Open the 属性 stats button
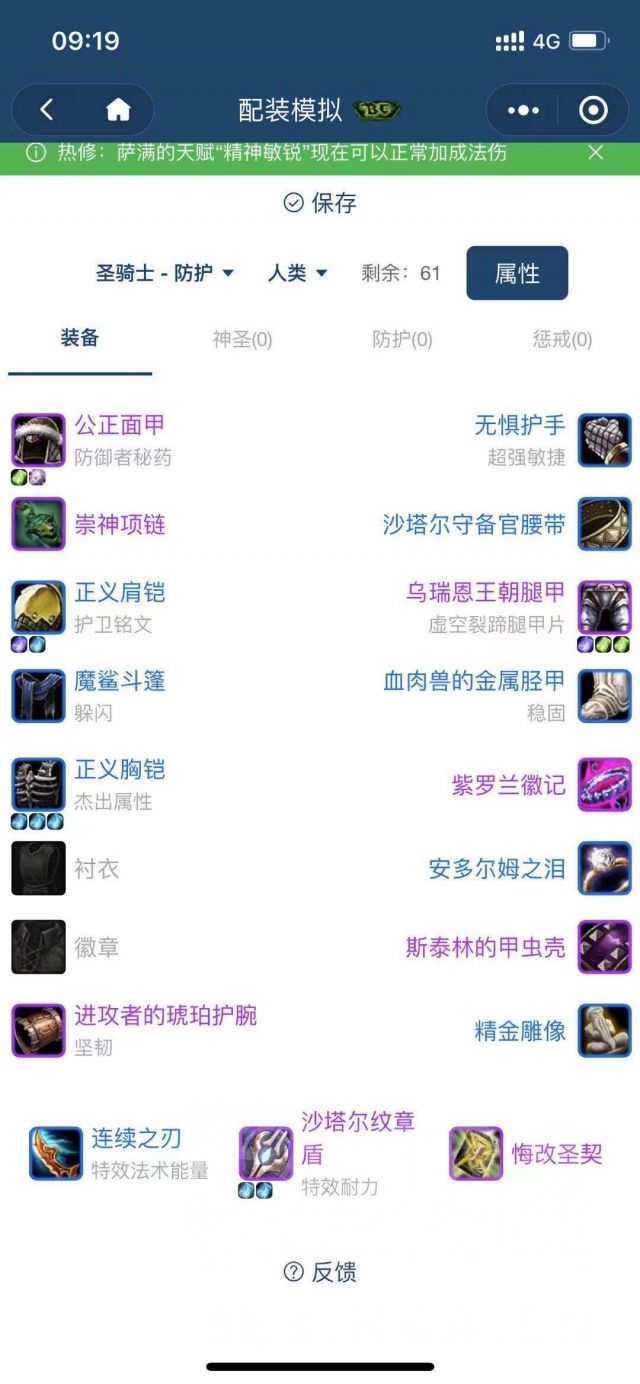This screenshot has width=640, height=1384. click(x=517, y=273)
